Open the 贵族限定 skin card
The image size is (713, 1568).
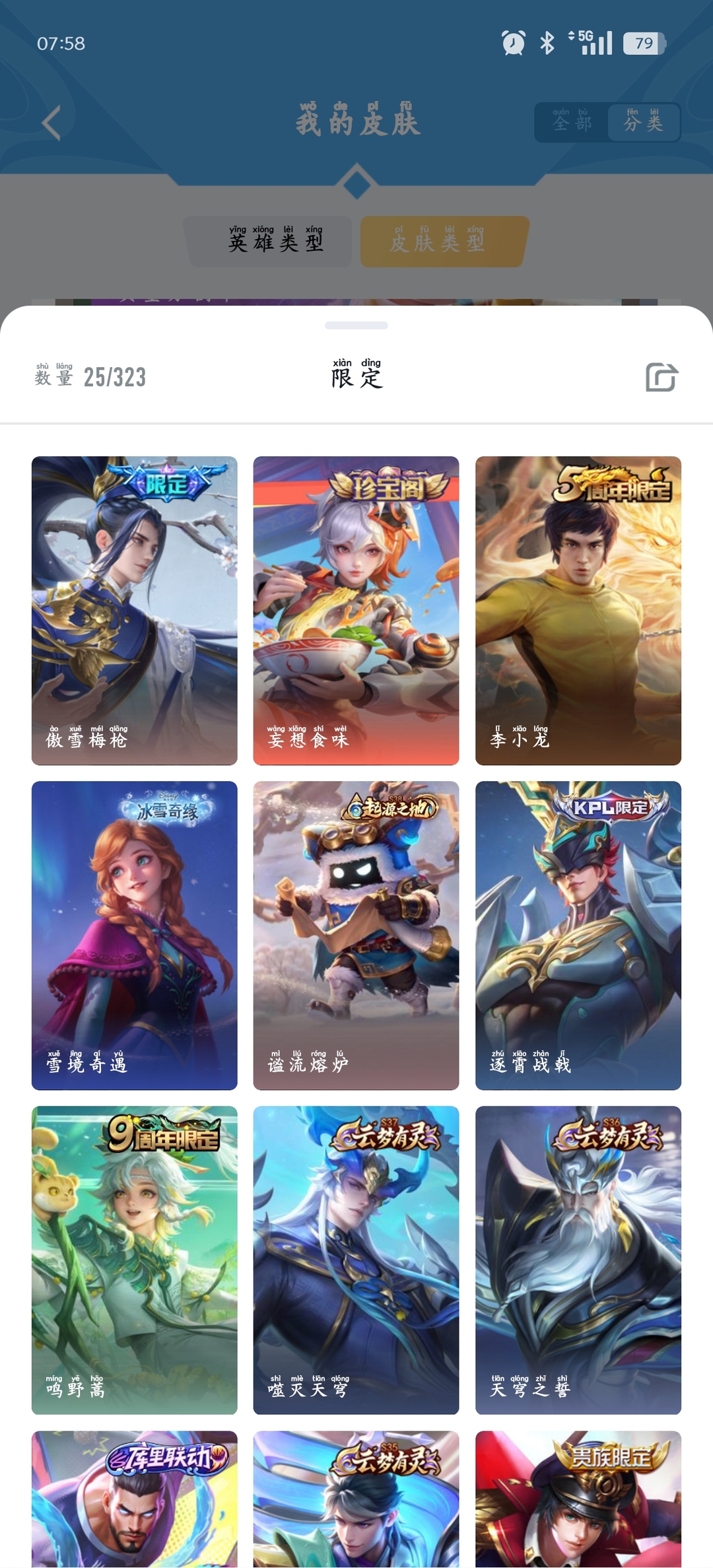coord(578,1502)
